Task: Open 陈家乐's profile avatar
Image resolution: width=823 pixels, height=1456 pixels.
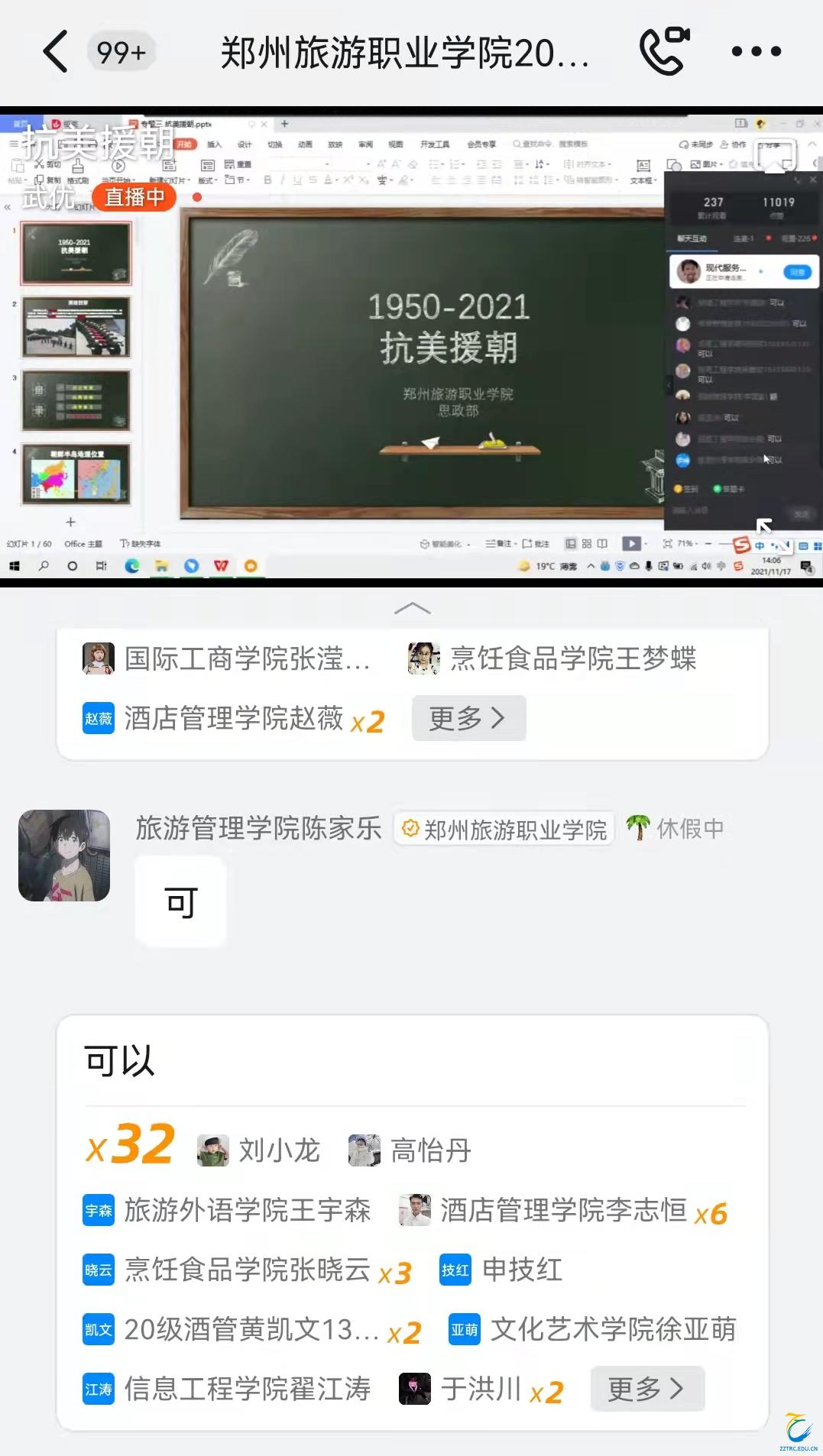Action: tap(64, 856)
